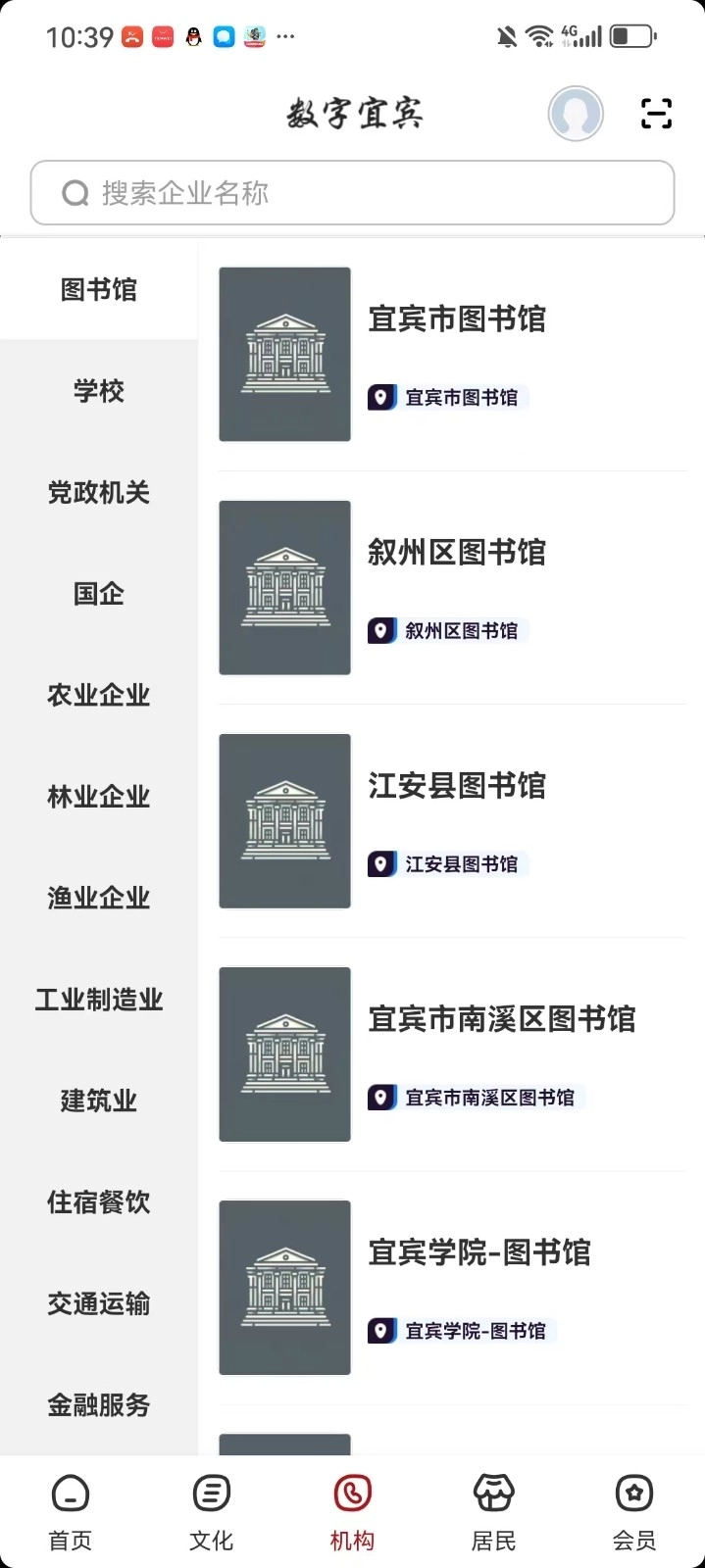The height and width of the screenshot is (1568, 705).
Task: Open the user profile avatar
Action: pyautogui.click(x=576, y=114)
